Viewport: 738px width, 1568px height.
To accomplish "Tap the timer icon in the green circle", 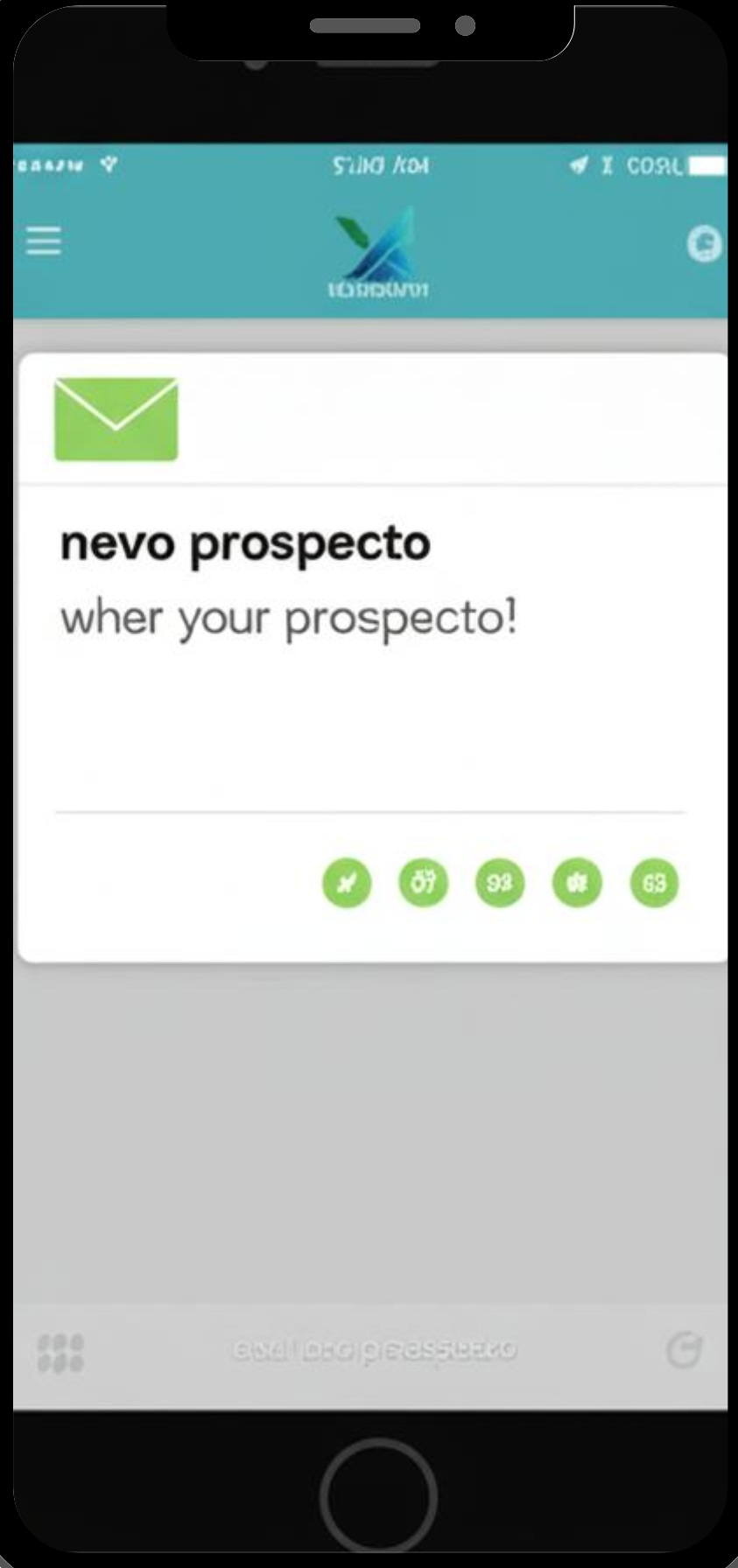I will point(423,884).
